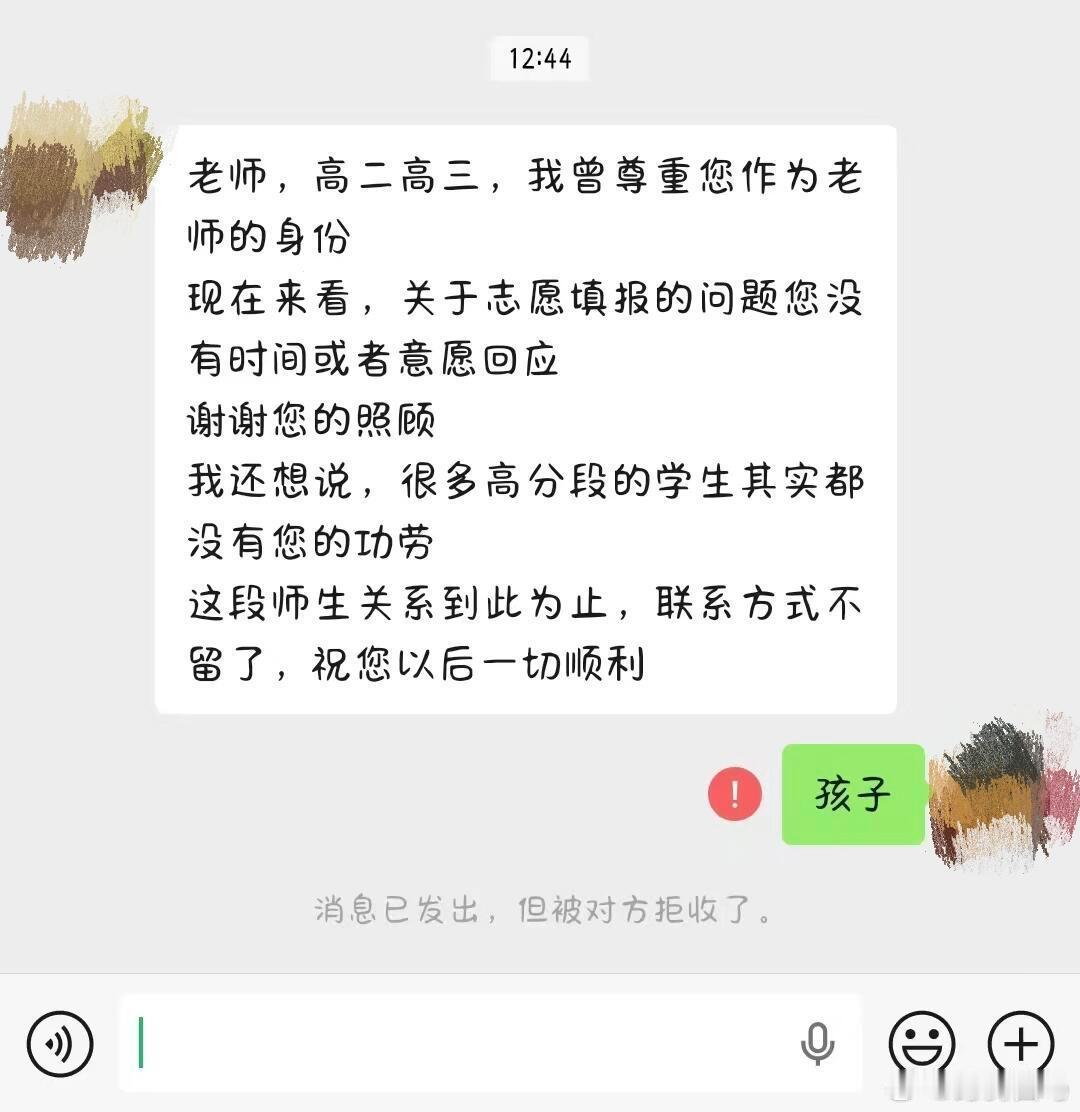Select the 12:44 timestamp label
The height and width of the screenshot is (1112, 1080).
(540, 60)
